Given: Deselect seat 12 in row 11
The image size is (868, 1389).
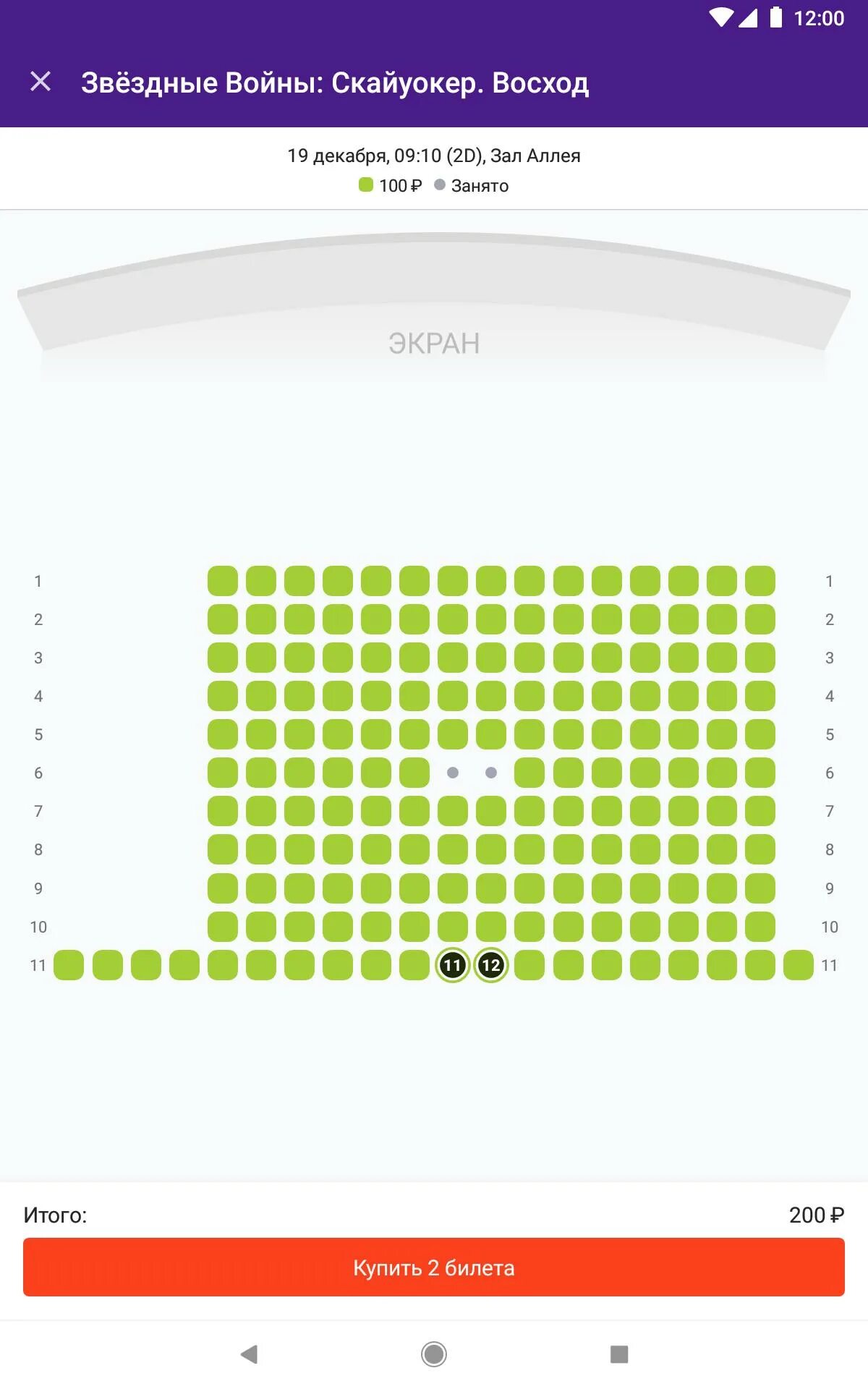Looking at the screenshot, I should tap(491, 964).
